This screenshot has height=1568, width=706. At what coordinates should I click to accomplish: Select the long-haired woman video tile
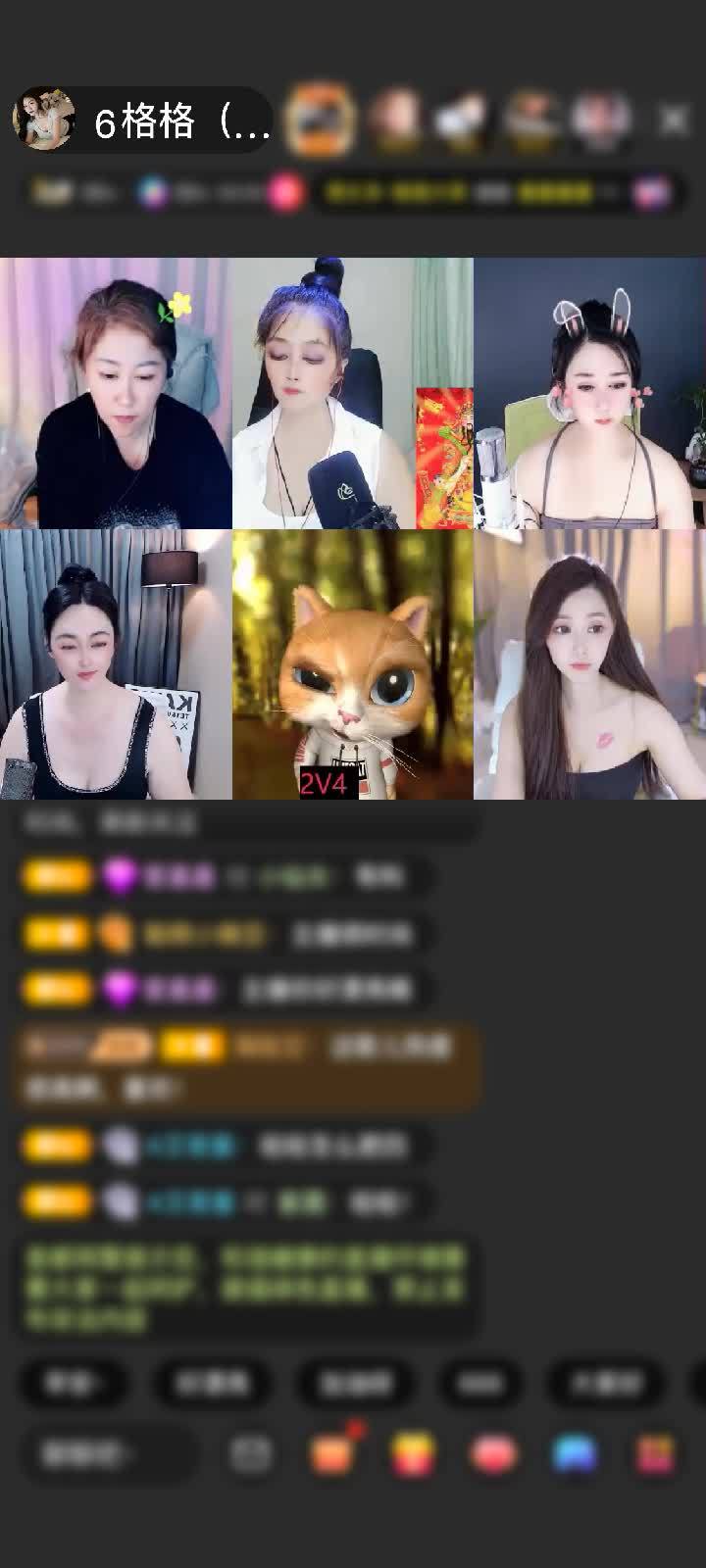(589, 664)
